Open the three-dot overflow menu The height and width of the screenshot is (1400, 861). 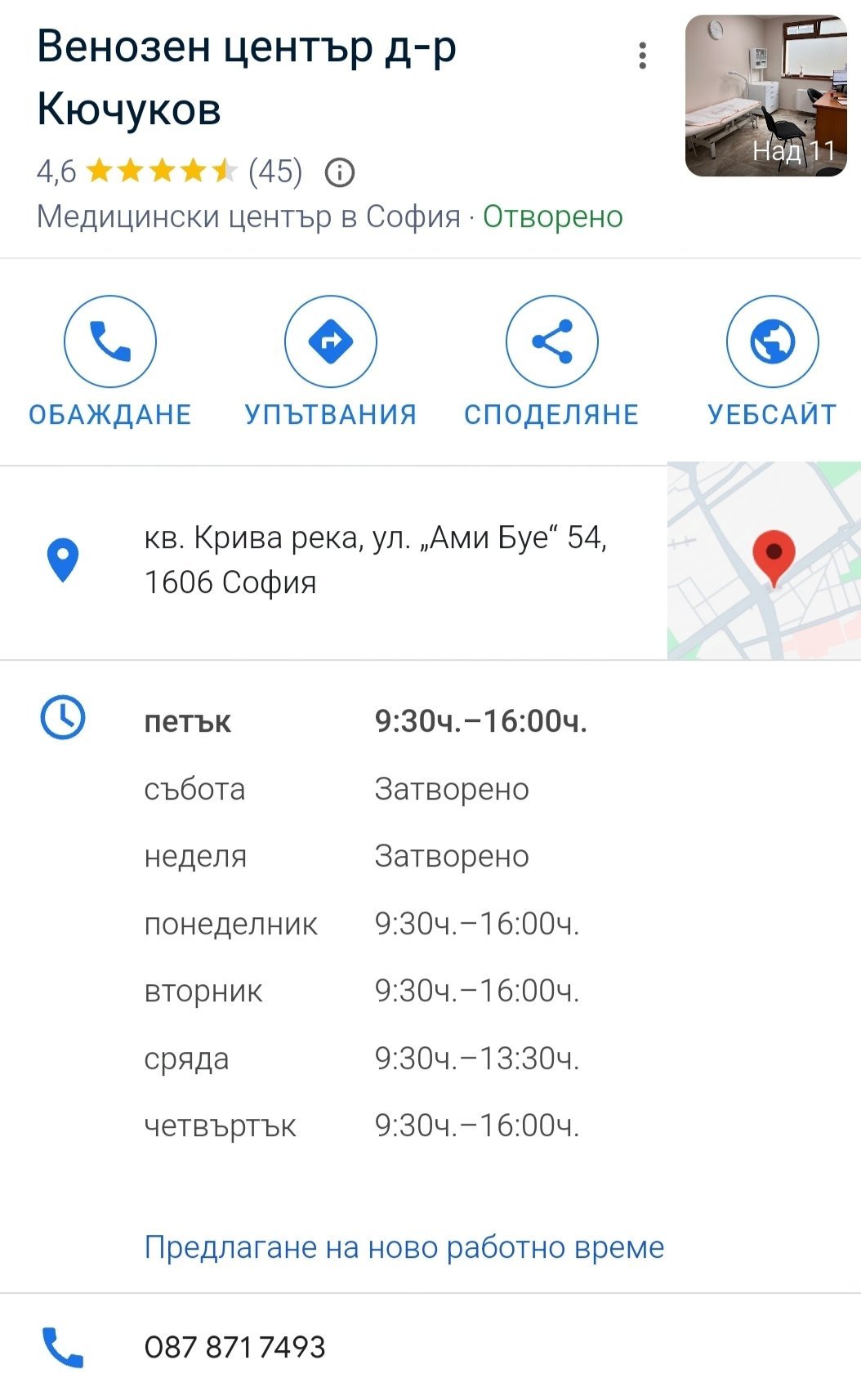pos(643,56)
